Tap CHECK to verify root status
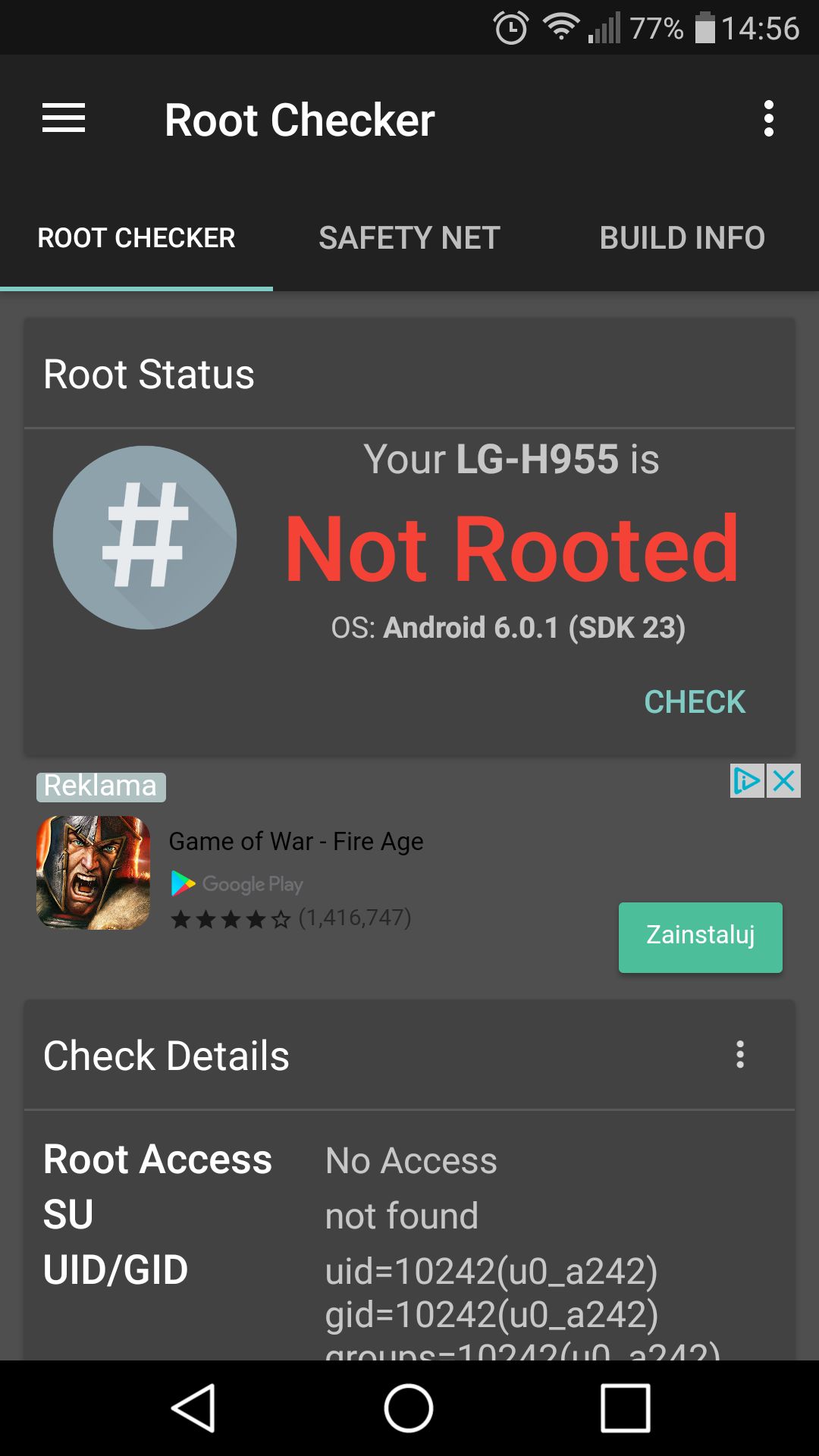The width and height of the screenshot is (819, 1456). 695,701
